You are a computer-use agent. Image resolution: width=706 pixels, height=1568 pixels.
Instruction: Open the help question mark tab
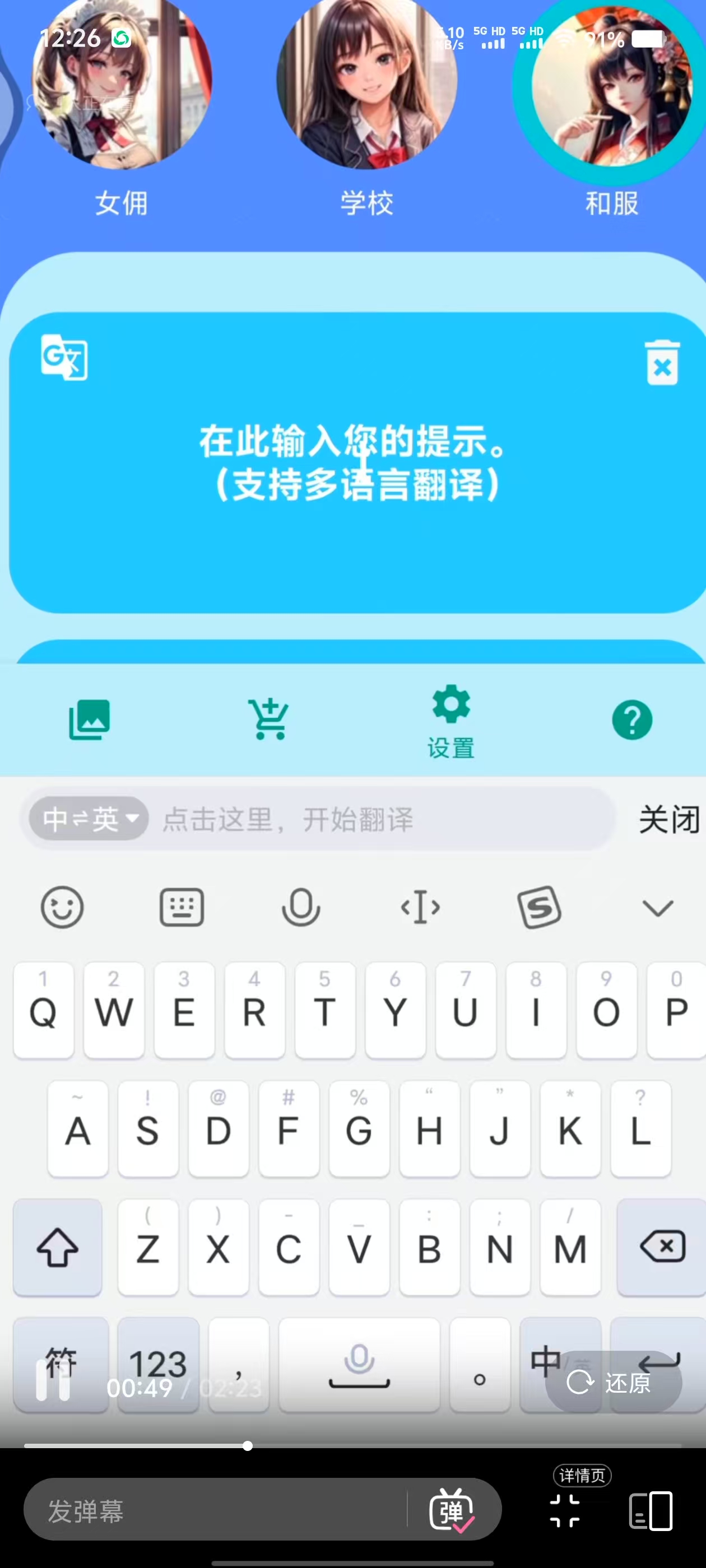[x=631, y=720]
